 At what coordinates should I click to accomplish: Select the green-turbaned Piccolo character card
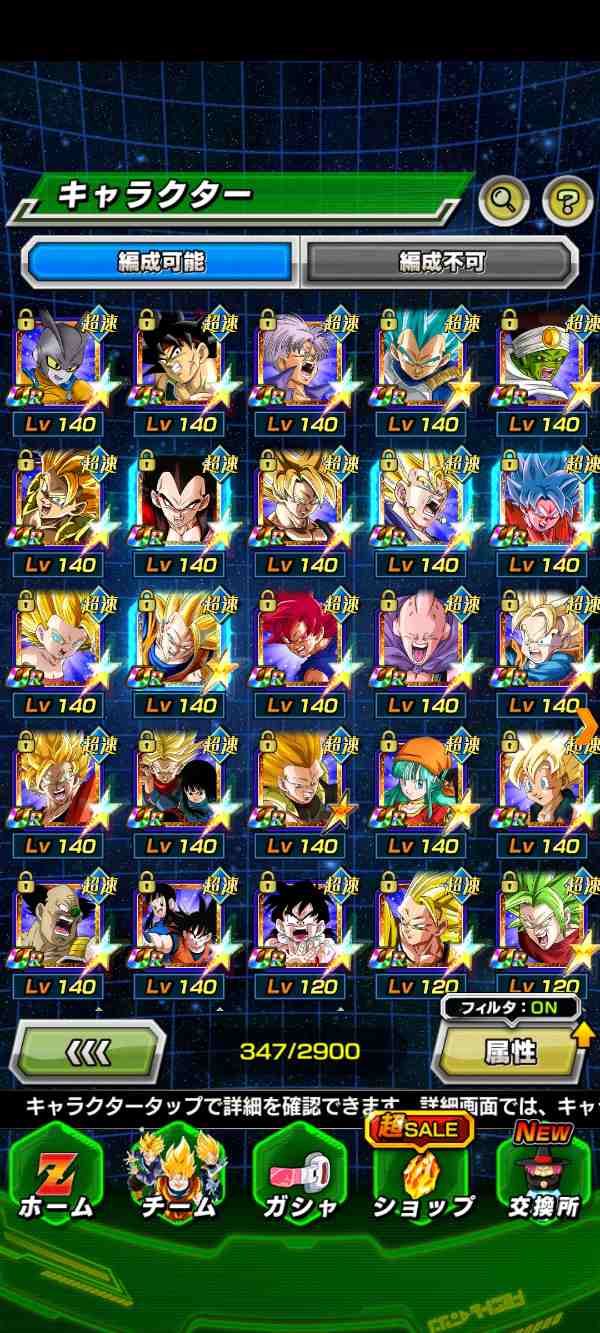(x=543, y=363)
